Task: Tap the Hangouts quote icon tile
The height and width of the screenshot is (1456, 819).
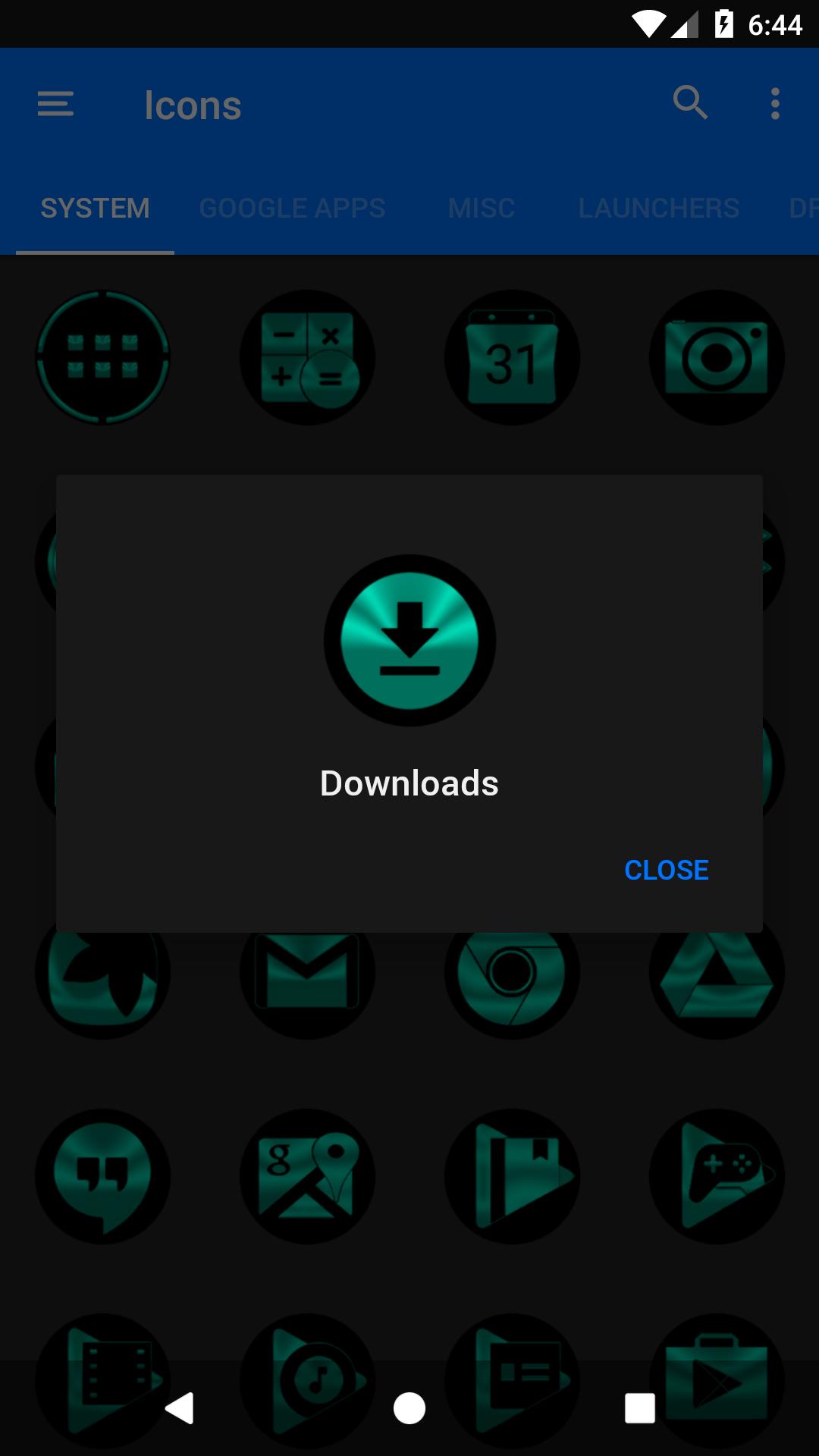Action: pos(102,1176)
